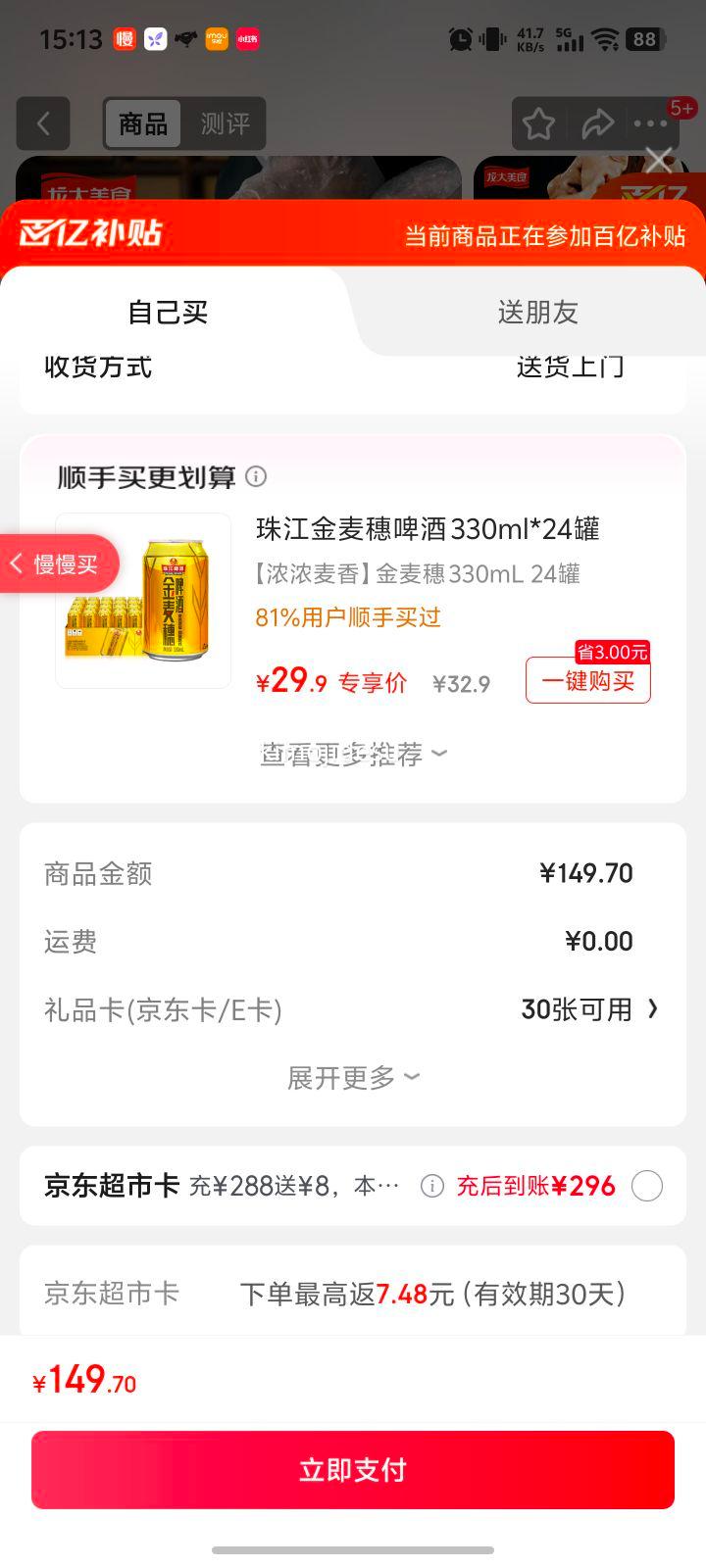706x1568 pixels.
Task: Share this product
Action: point(596,124)
